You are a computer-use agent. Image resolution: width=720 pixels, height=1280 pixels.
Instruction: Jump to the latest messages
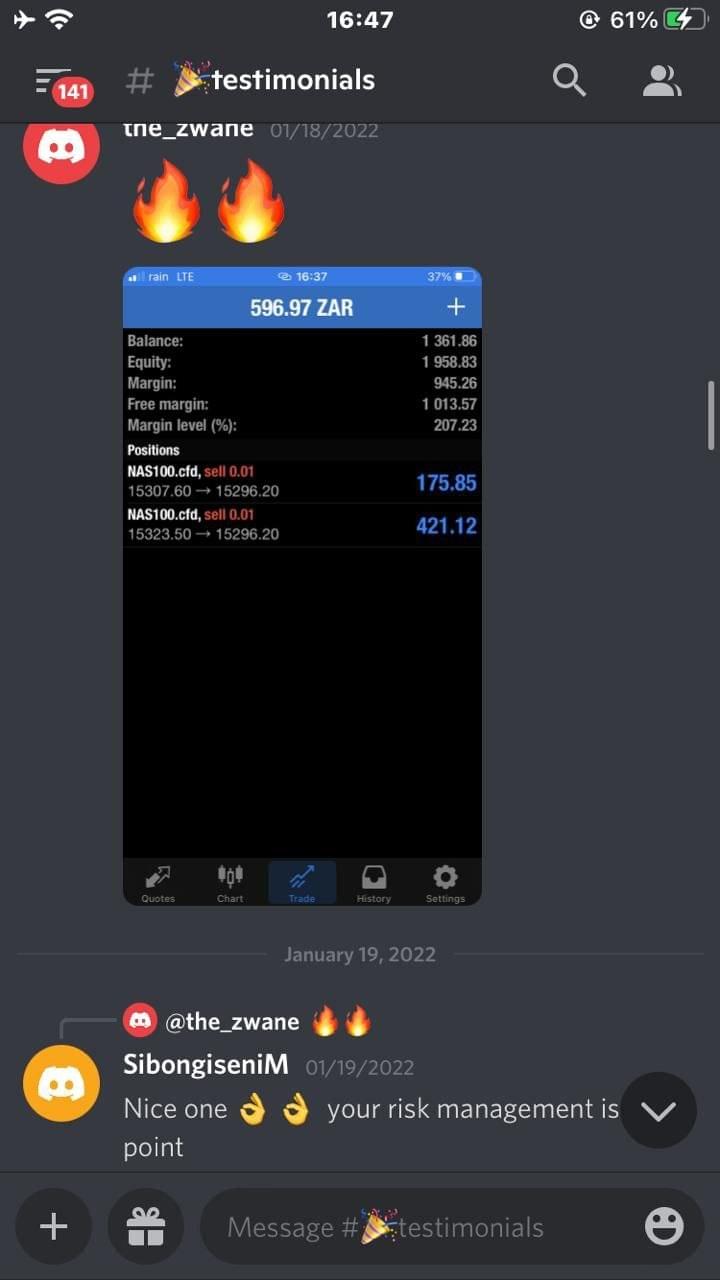point(658,1110)
